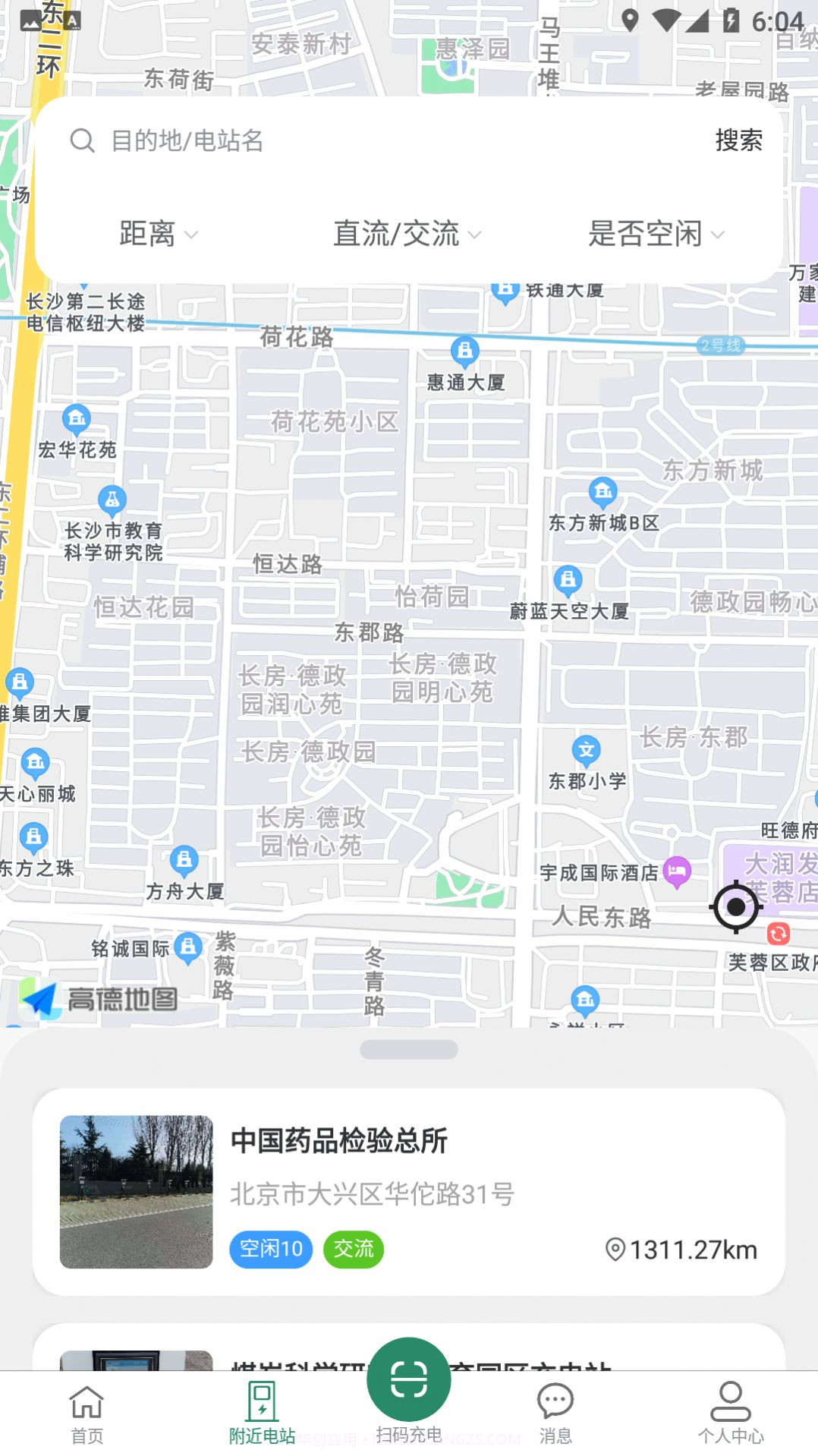Tap the red refresh icon near 芙蓉区政府
The image size is (818, 1456).
[776, 932]
